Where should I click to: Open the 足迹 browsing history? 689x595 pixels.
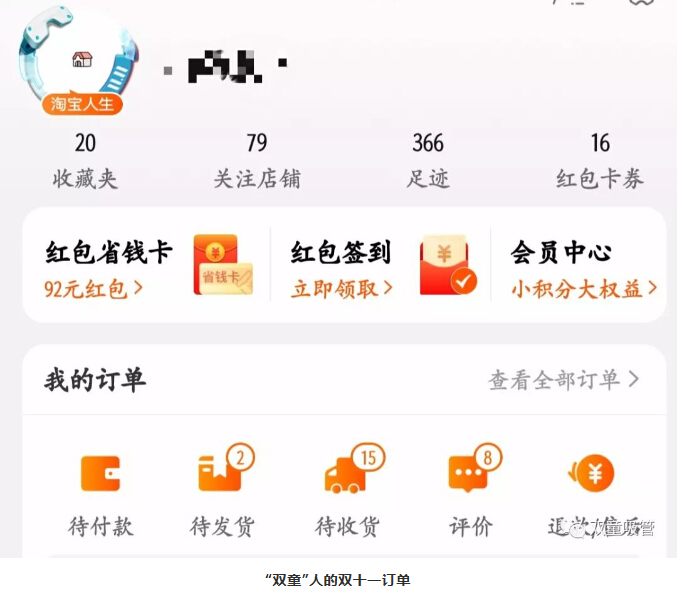click(x=428, y=162)
